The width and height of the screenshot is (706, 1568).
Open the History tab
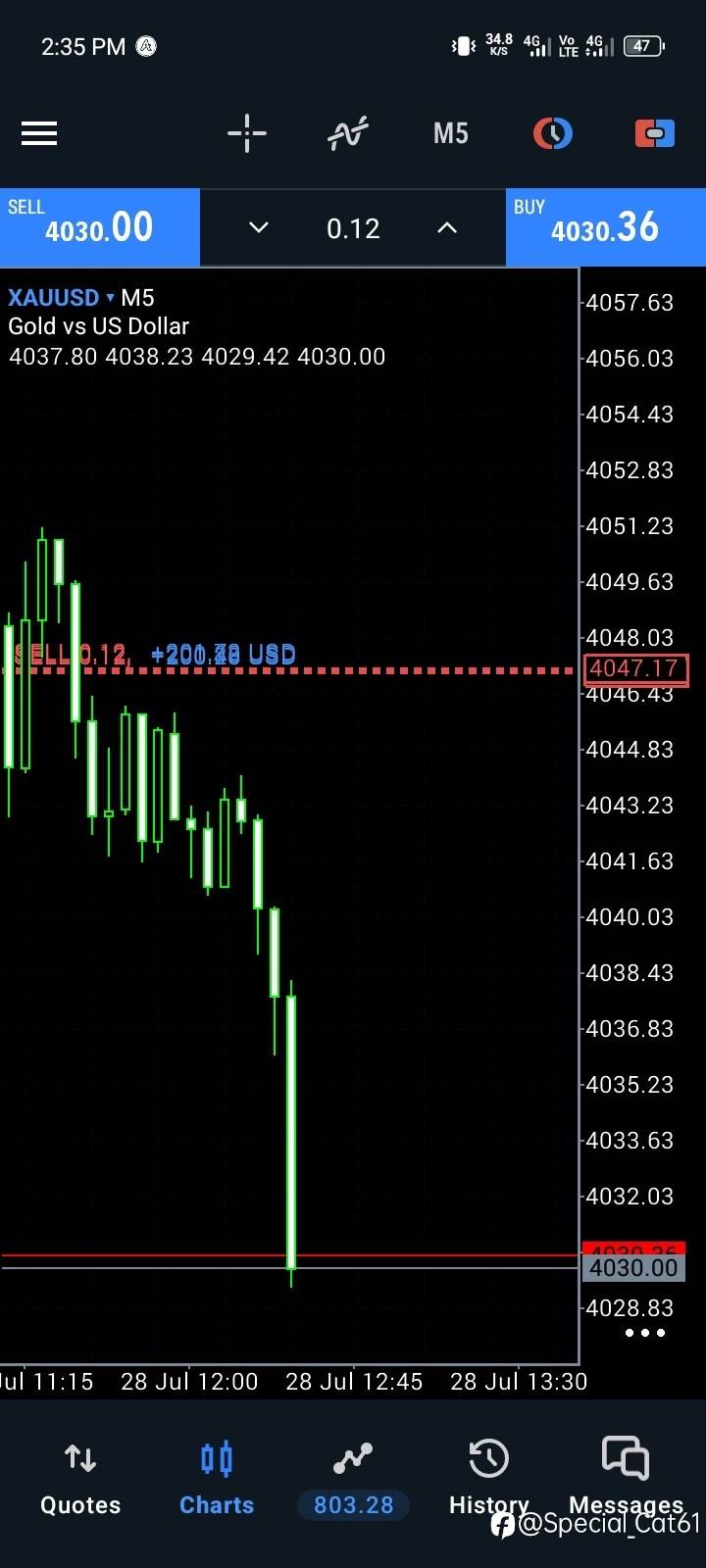488,1480
